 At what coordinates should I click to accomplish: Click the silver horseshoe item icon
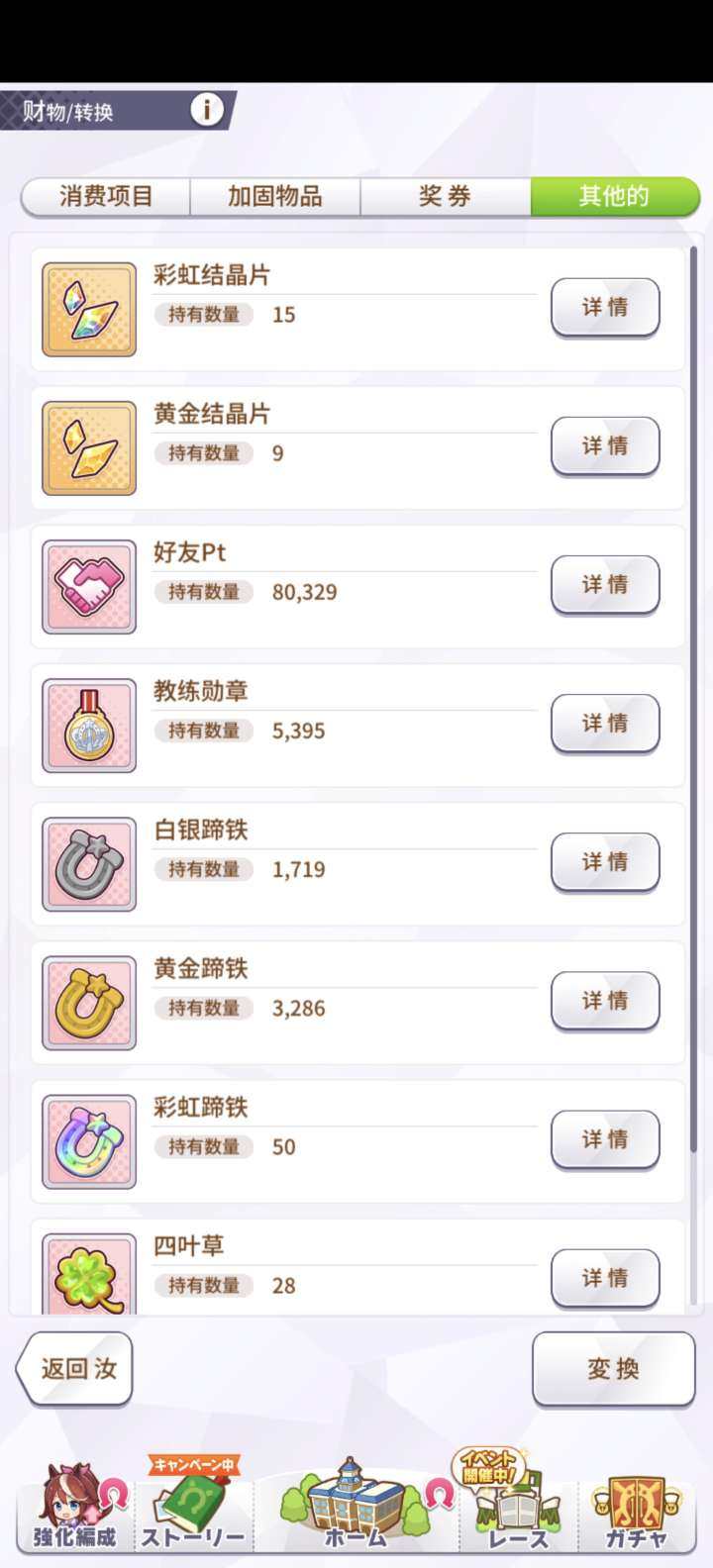[88, 862]
